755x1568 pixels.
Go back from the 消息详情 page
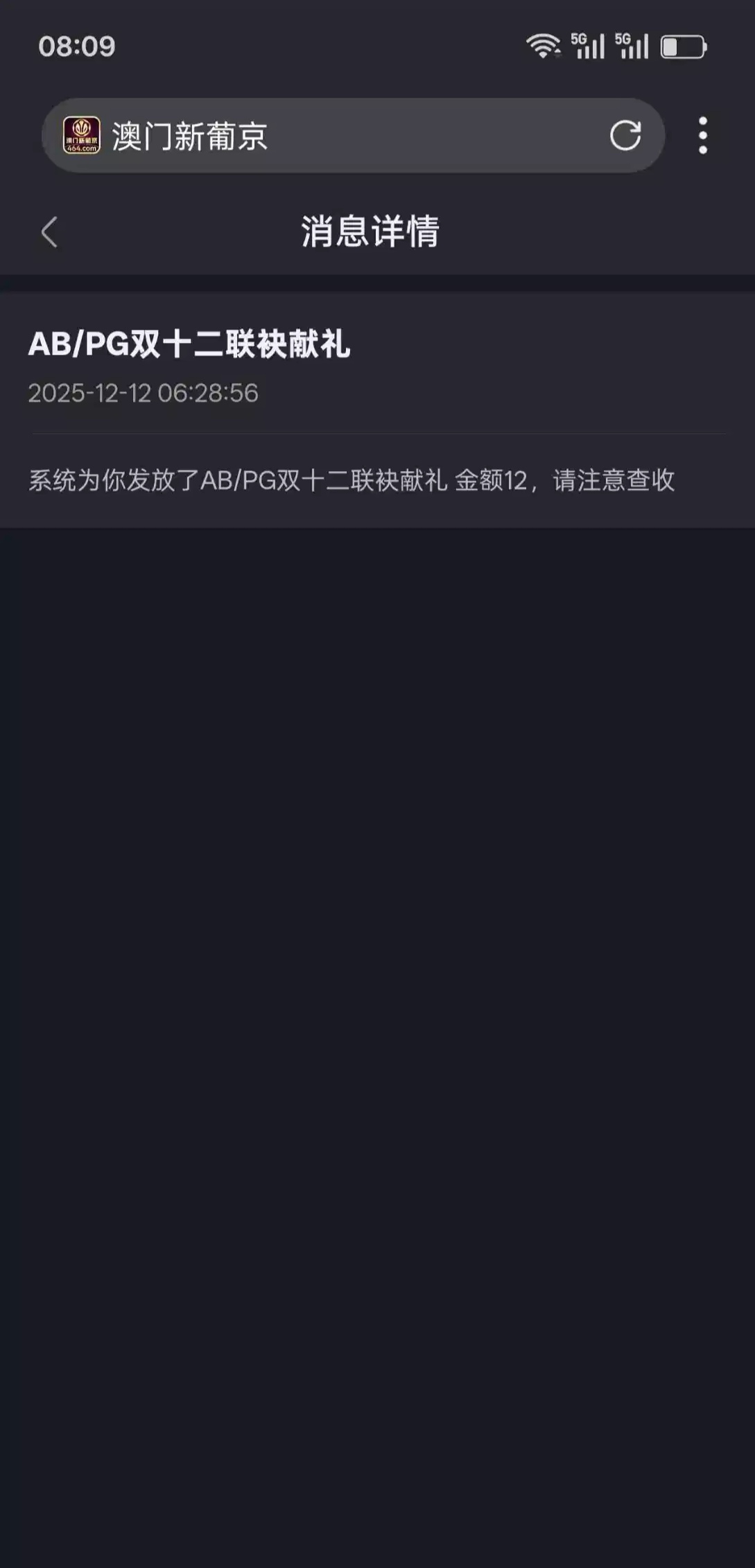pos(49,232)
